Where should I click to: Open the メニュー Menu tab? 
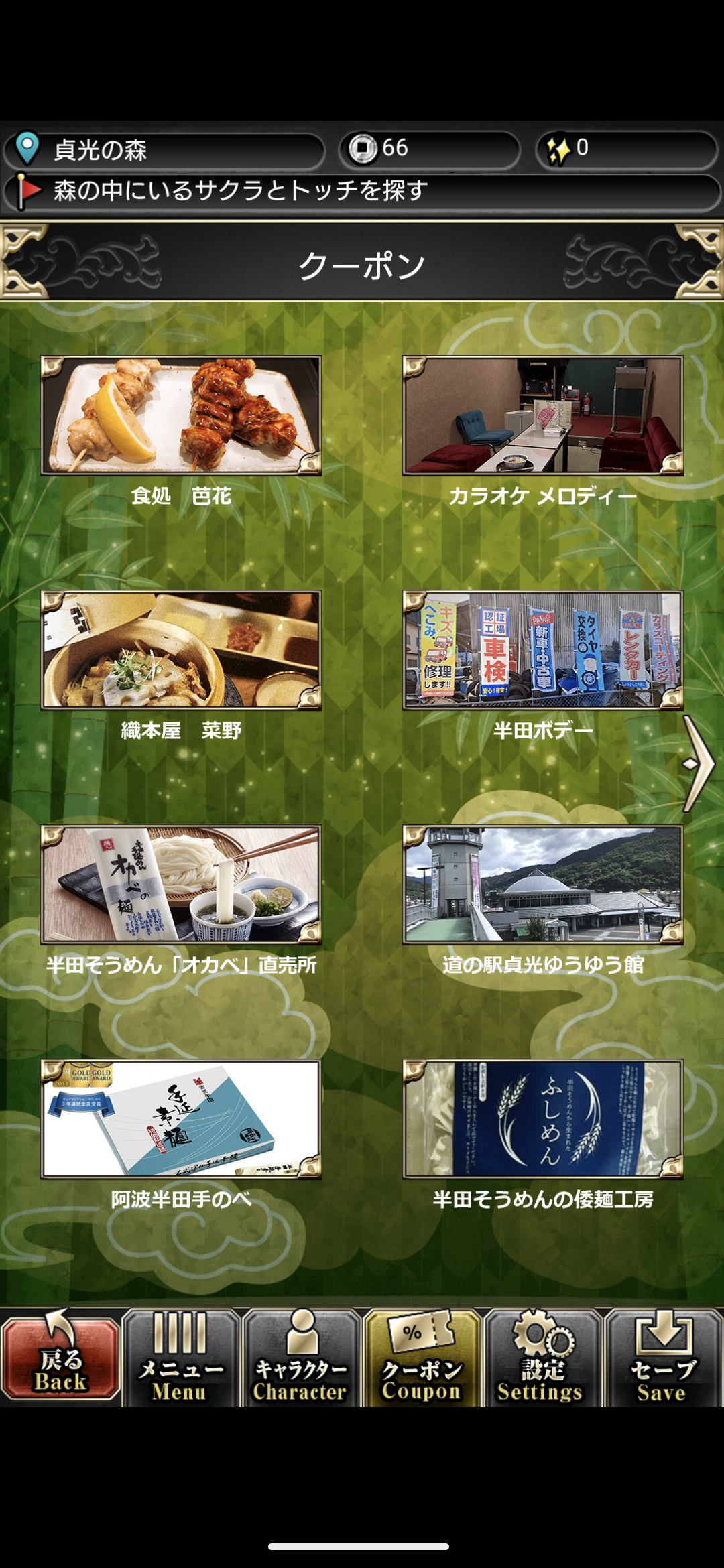pos(181,1357)
